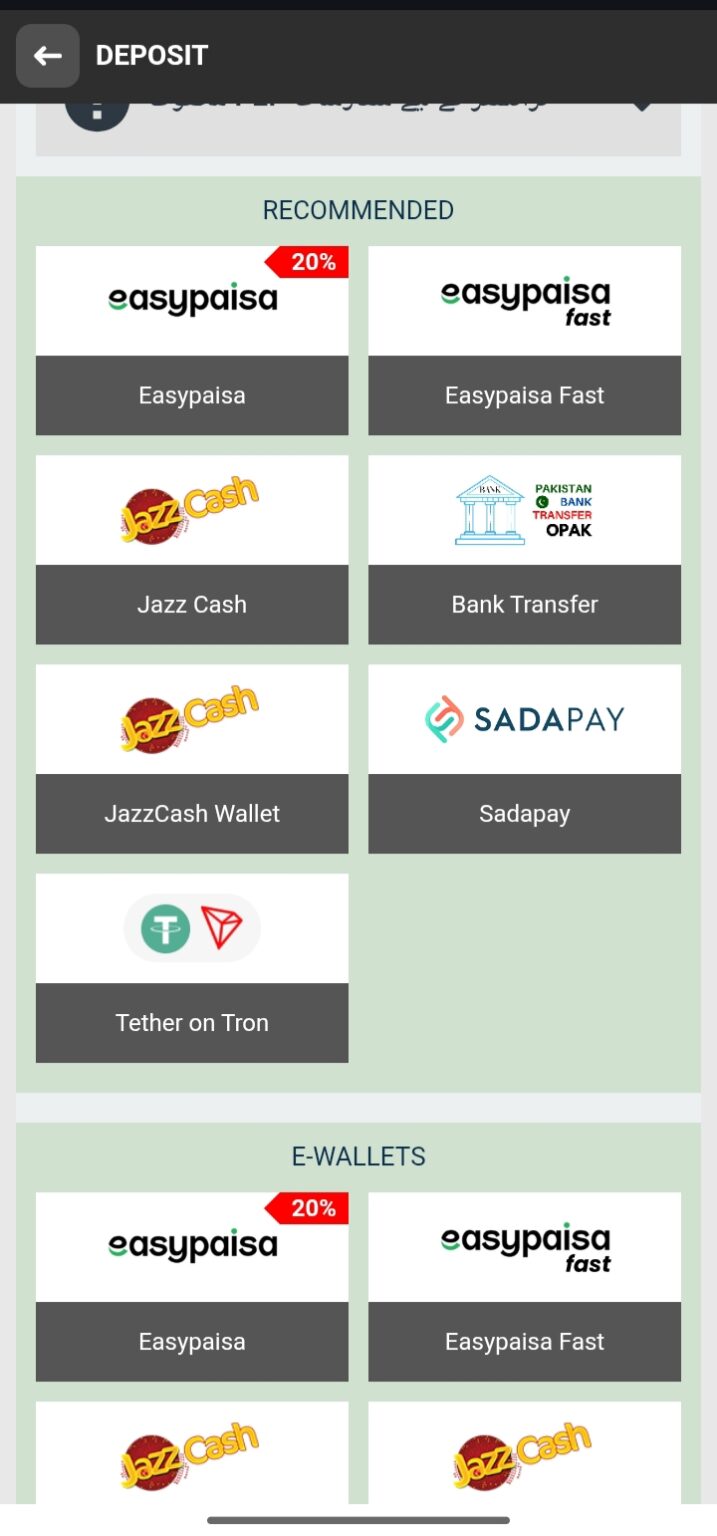717x1536 pixels.
Task: Choose Easypaisa Fast under Recommended
Action: coord(524,340)
